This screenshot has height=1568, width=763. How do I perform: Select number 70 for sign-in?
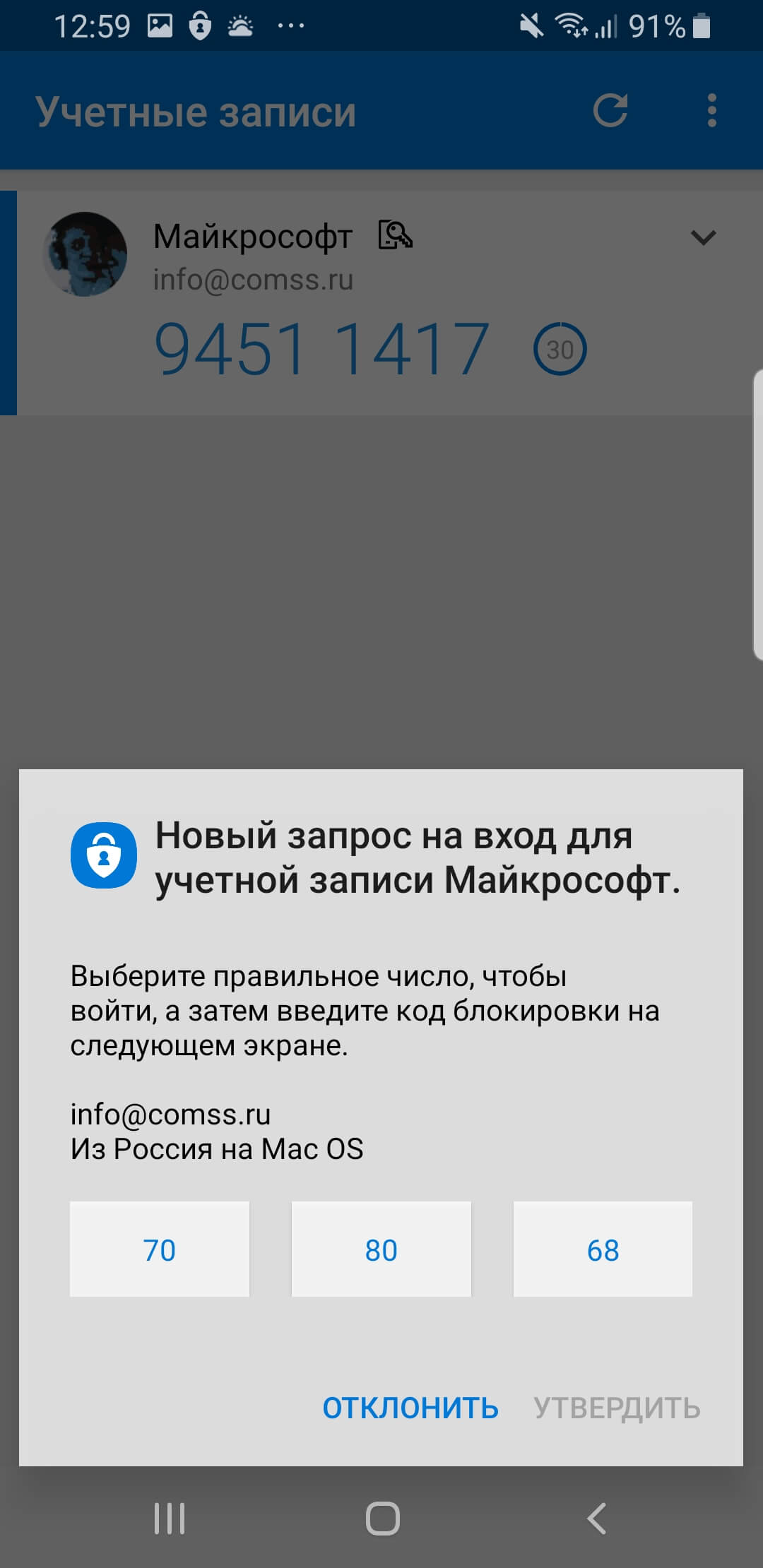[x=160, y=1249]
